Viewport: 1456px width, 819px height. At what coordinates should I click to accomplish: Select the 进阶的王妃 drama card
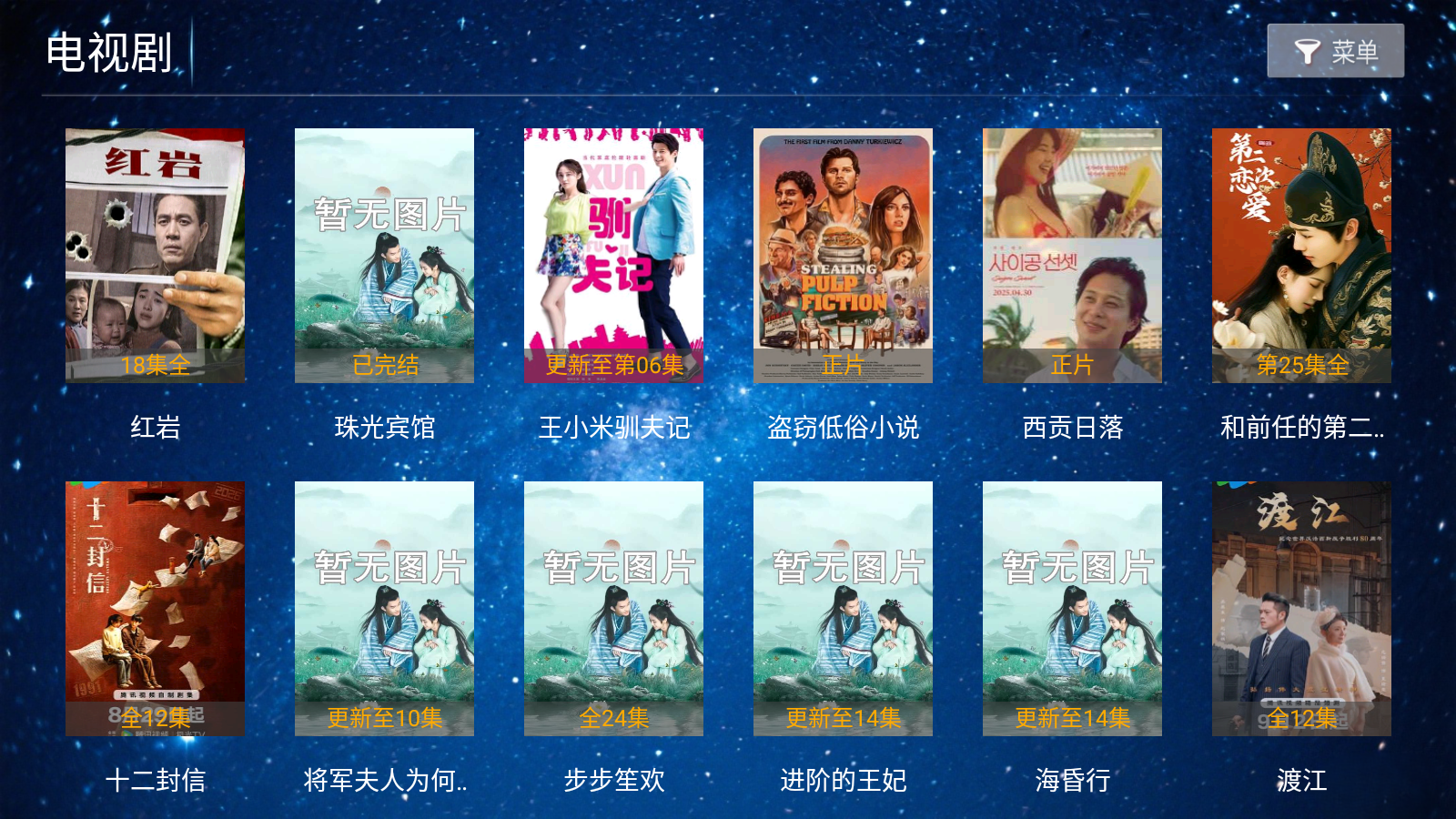point(843,609)
